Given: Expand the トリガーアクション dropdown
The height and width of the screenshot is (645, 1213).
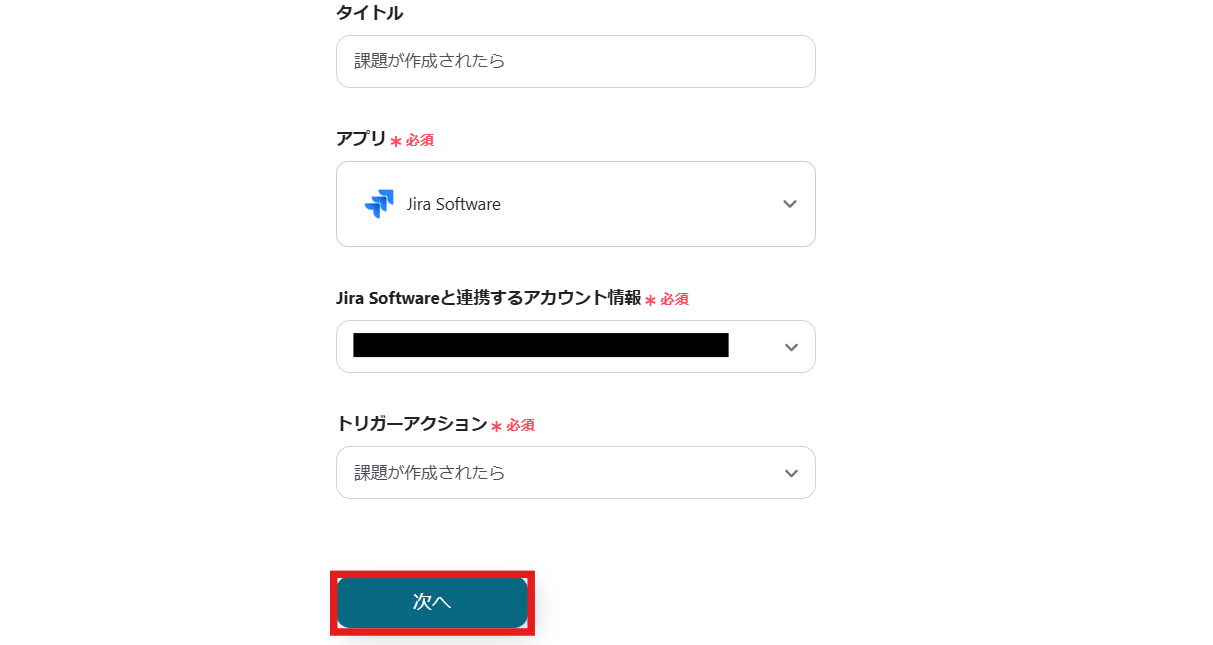Looking at the screenshot, I should point(575,472).
